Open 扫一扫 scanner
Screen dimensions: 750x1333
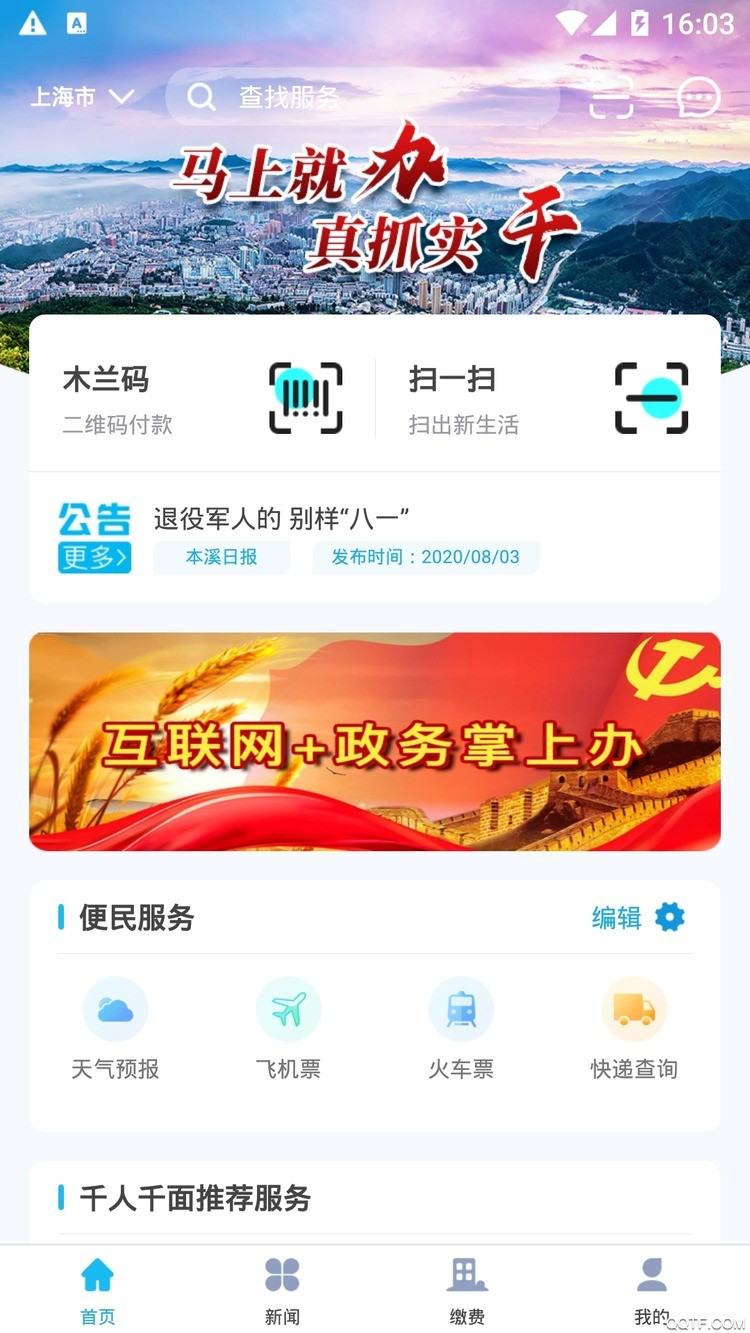pyautogui.click(x=548, y=399)
